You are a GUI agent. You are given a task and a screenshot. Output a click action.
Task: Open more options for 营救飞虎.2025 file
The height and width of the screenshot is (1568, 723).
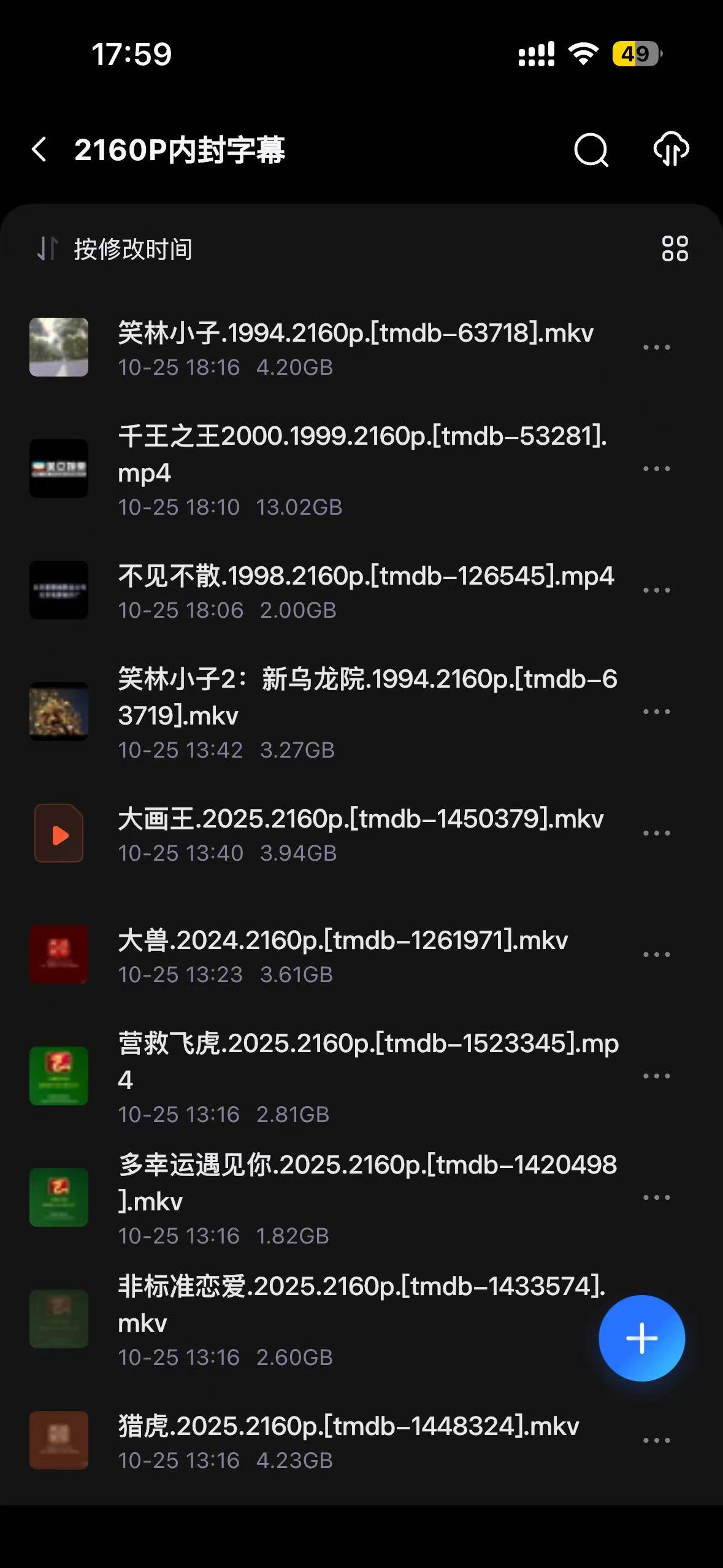[x=656, y=1076]
